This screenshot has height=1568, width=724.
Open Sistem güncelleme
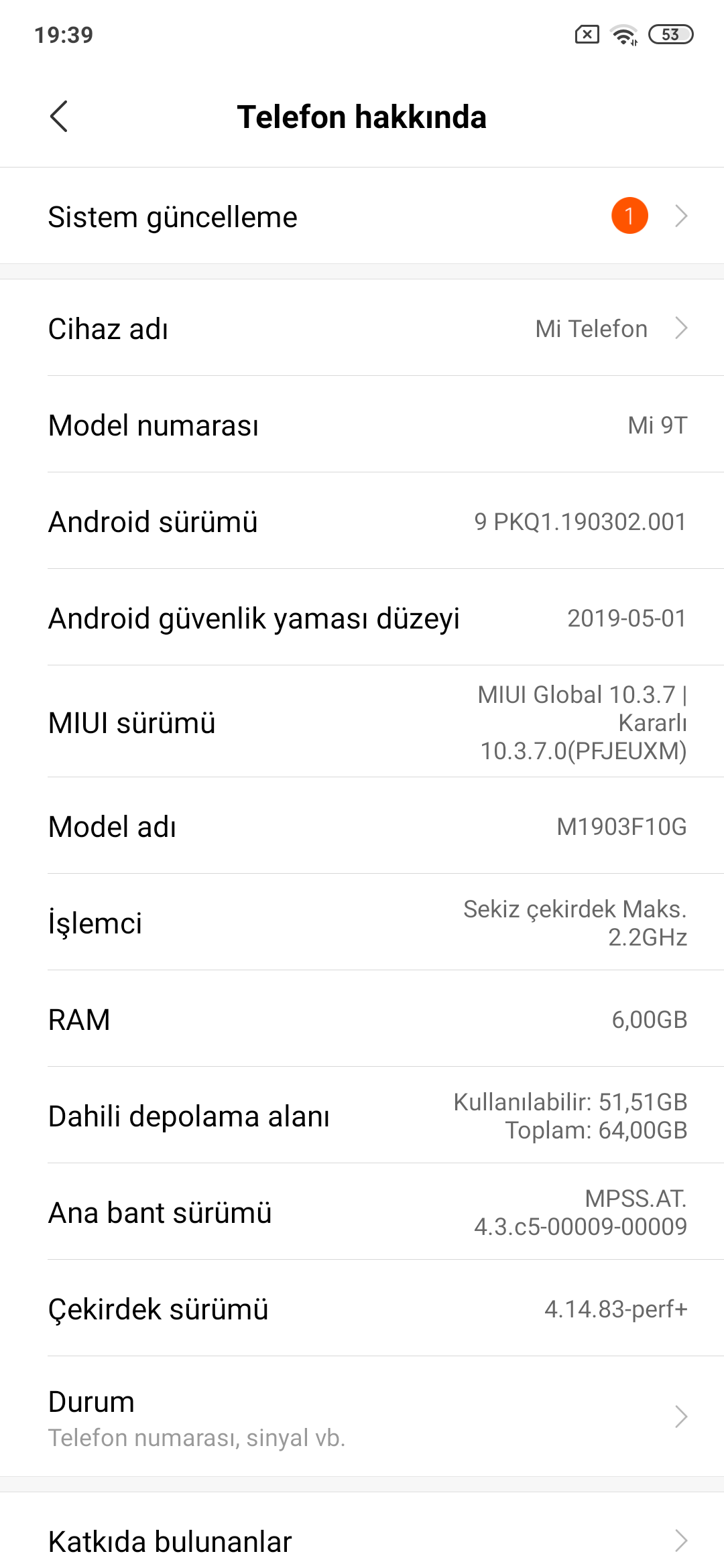[362, 216]
